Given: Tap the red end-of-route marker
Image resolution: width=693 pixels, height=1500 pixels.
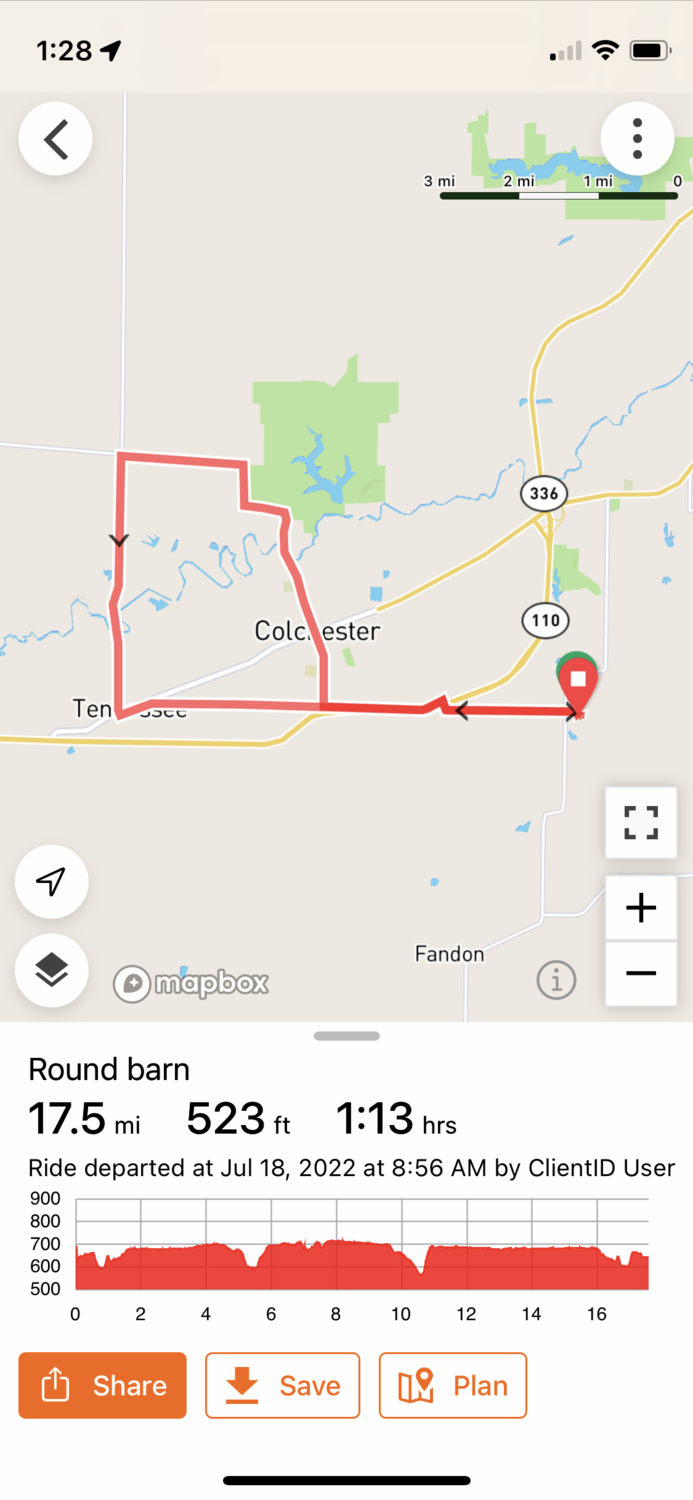Looking at the screenshot, I should [578, 684].
